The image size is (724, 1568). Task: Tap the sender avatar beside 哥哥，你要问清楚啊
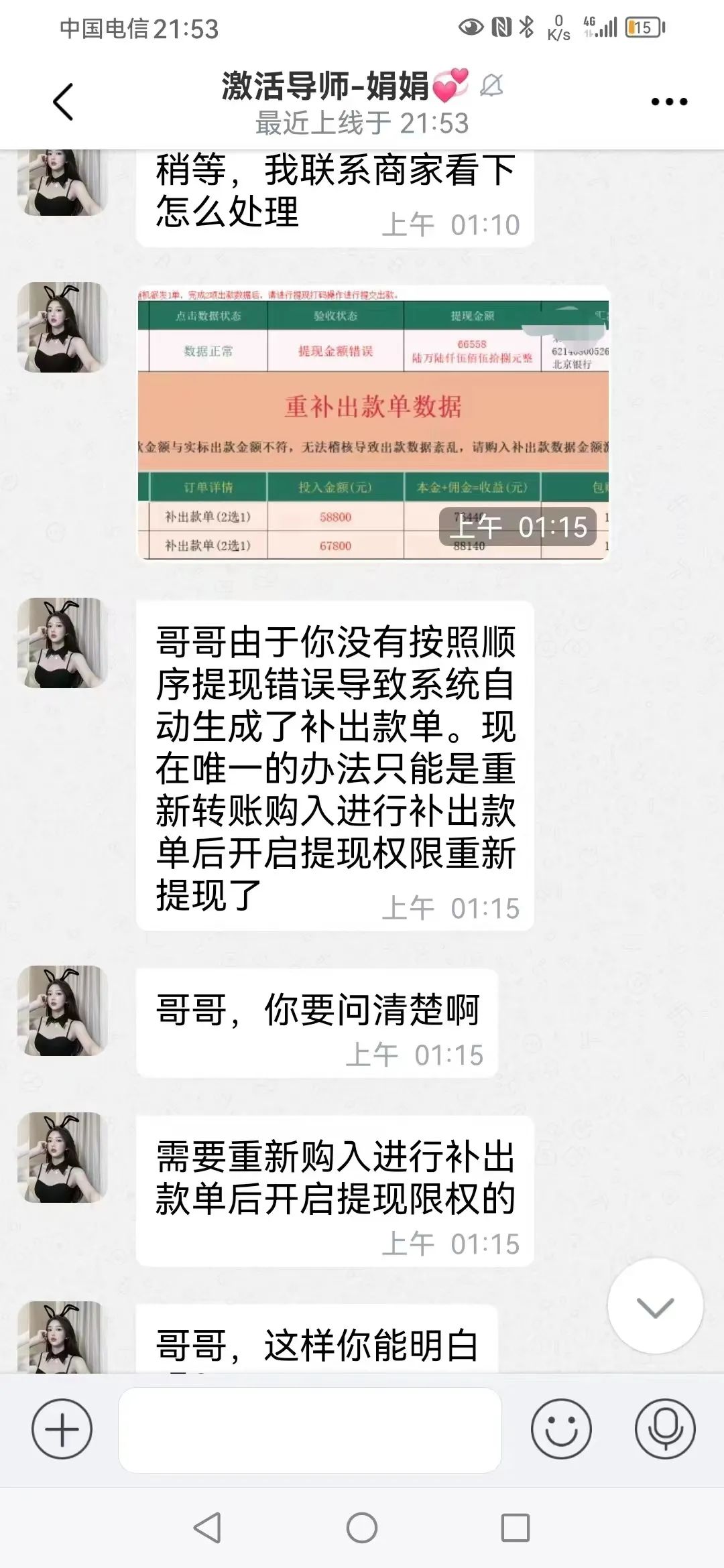tap(62, 1011)
